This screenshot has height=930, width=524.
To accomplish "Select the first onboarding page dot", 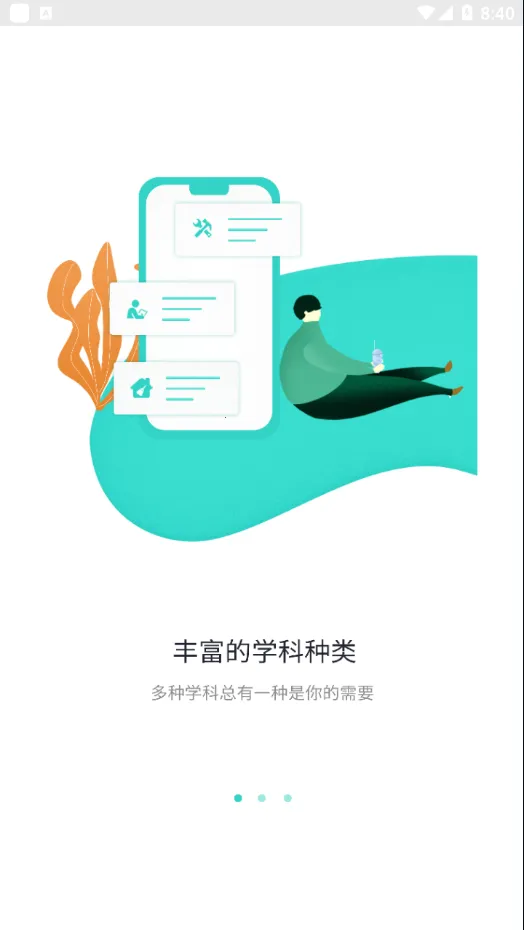I will pos(238,798).
